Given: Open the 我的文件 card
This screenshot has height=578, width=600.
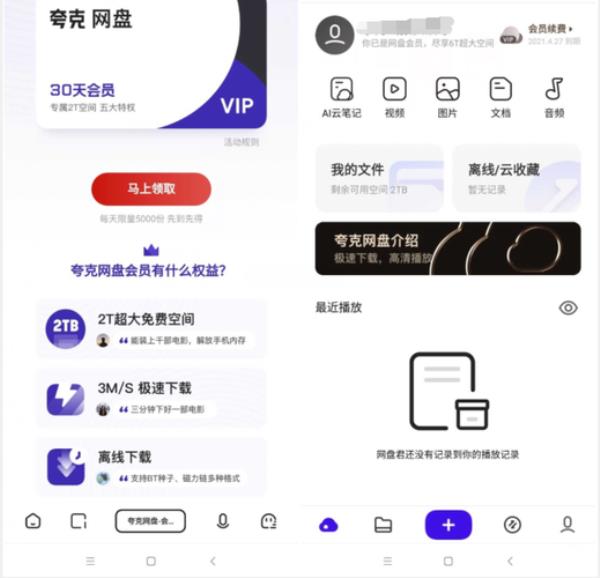Looking at the screenshot, I should [x=379, y=178].
